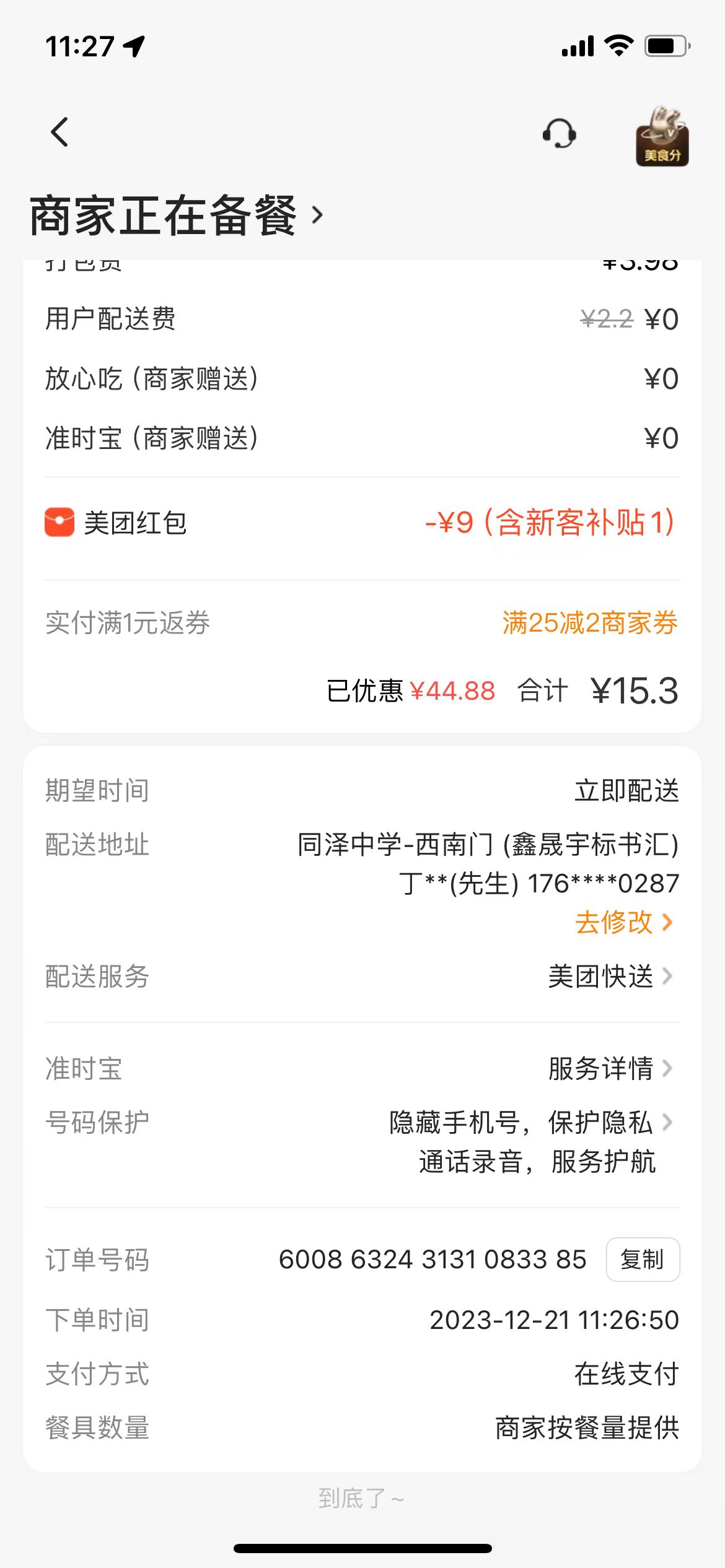
Task: Contact customer service via headset icon
Action: [559, 134]
